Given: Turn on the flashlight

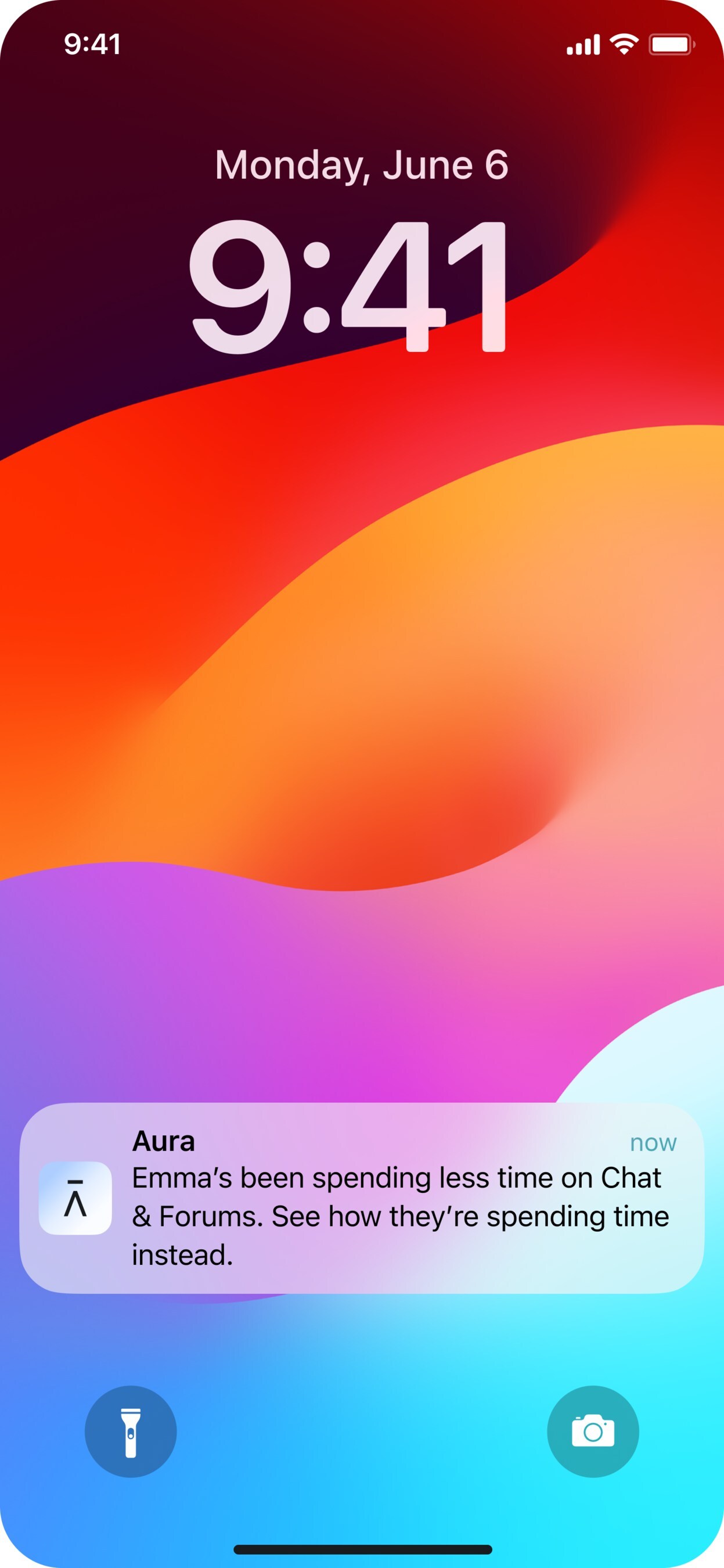Looking at the screenshot, I should coord(131,1432).
